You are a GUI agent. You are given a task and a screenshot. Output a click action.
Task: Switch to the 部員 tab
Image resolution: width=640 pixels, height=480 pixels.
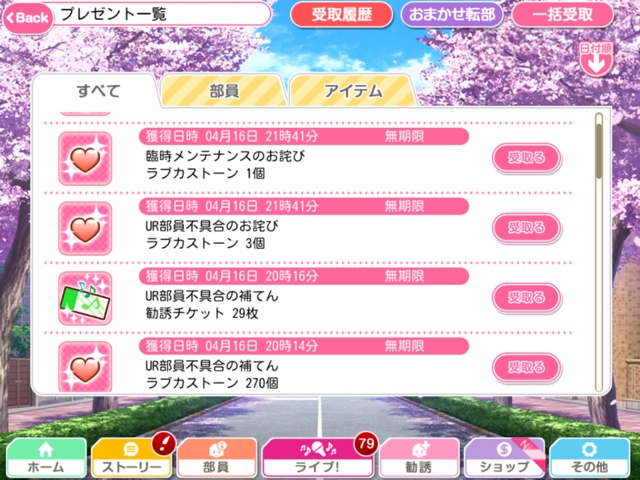point(223,91)
